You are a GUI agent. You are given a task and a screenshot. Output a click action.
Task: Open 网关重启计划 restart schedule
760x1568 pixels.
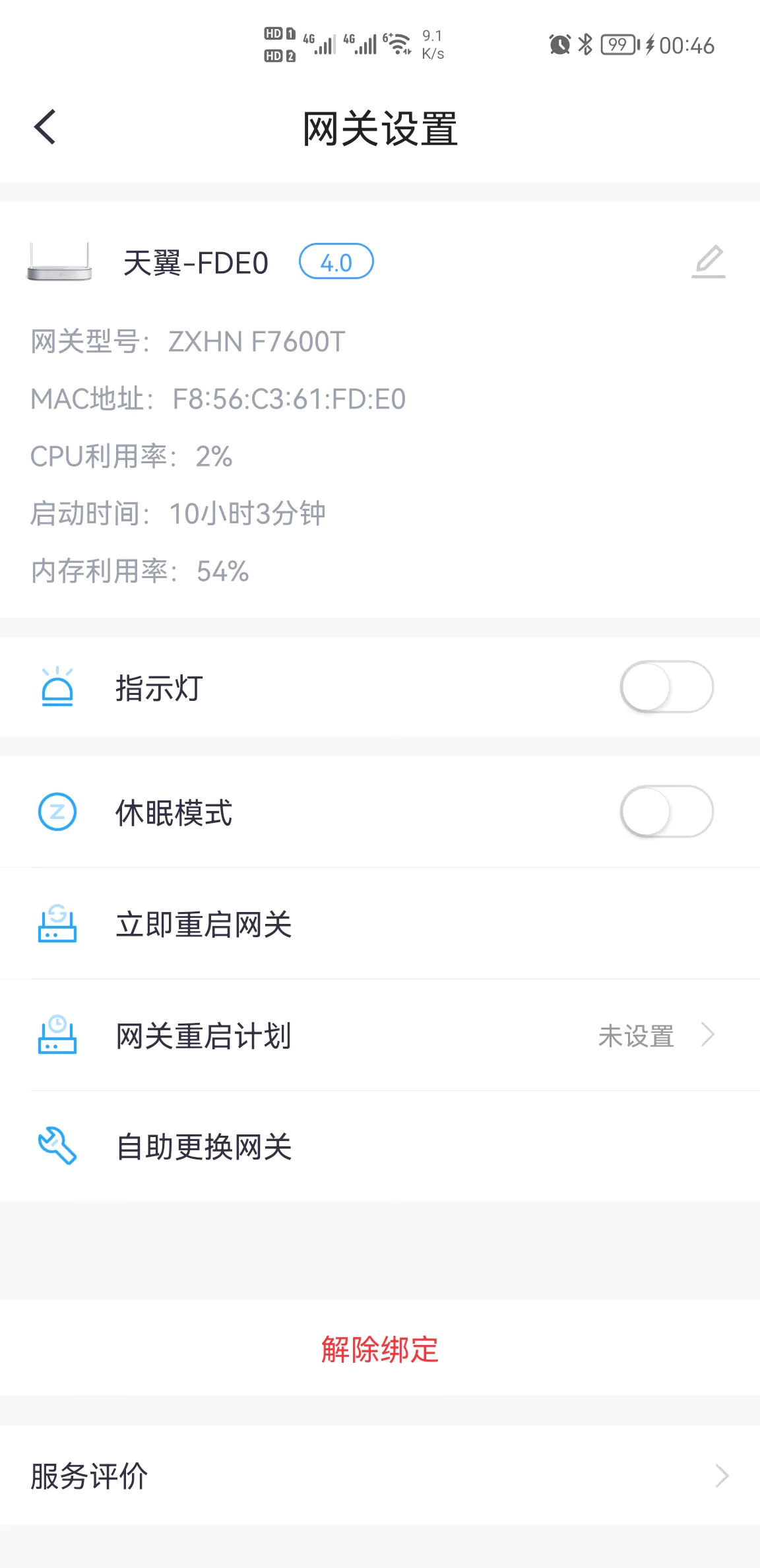380,1035
